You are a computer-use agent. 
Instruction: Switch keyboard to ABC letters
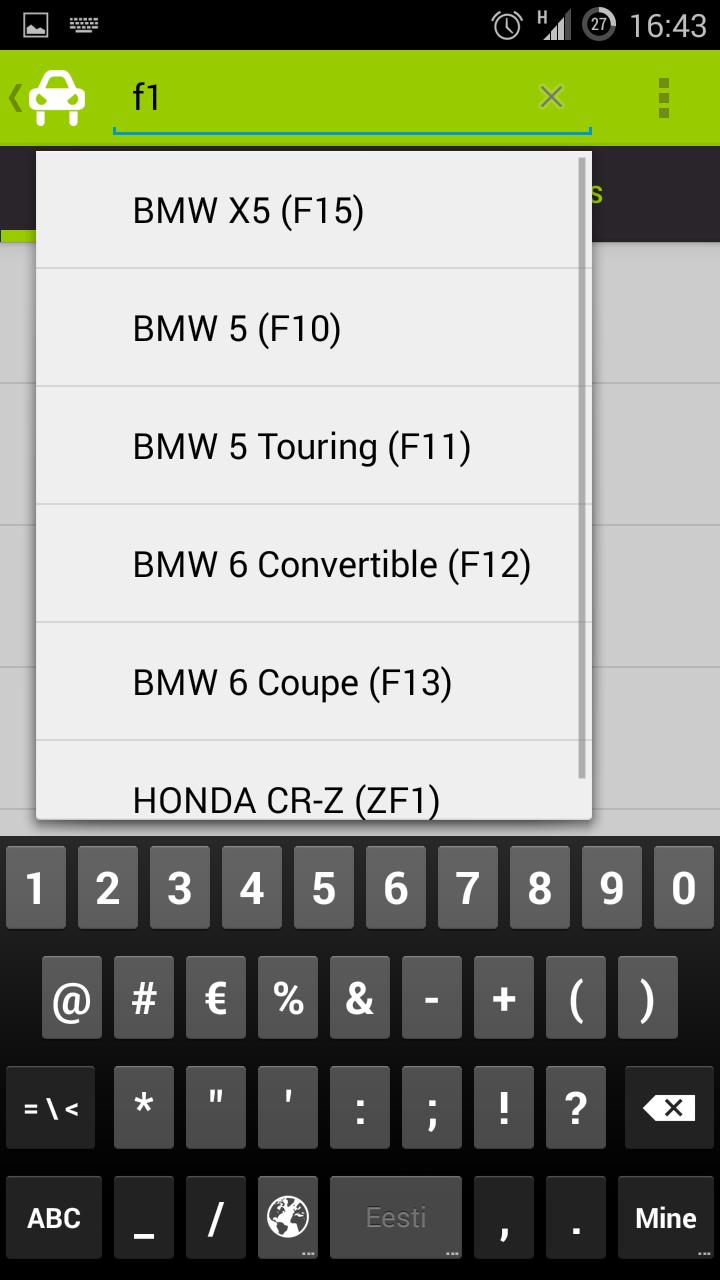click(x=54, y=1217)
